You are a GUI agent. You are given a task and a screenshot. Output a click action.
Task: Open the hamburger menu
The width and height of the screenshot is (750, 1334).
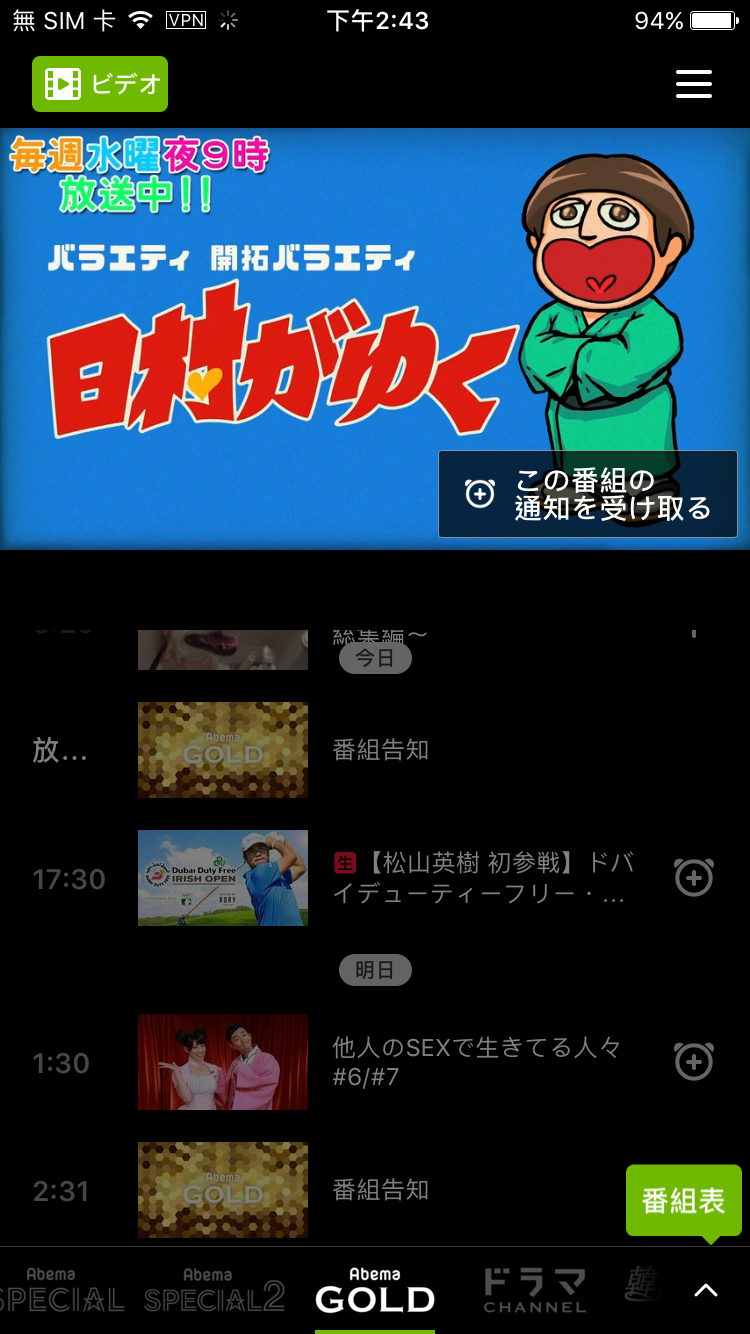(693, 84)
